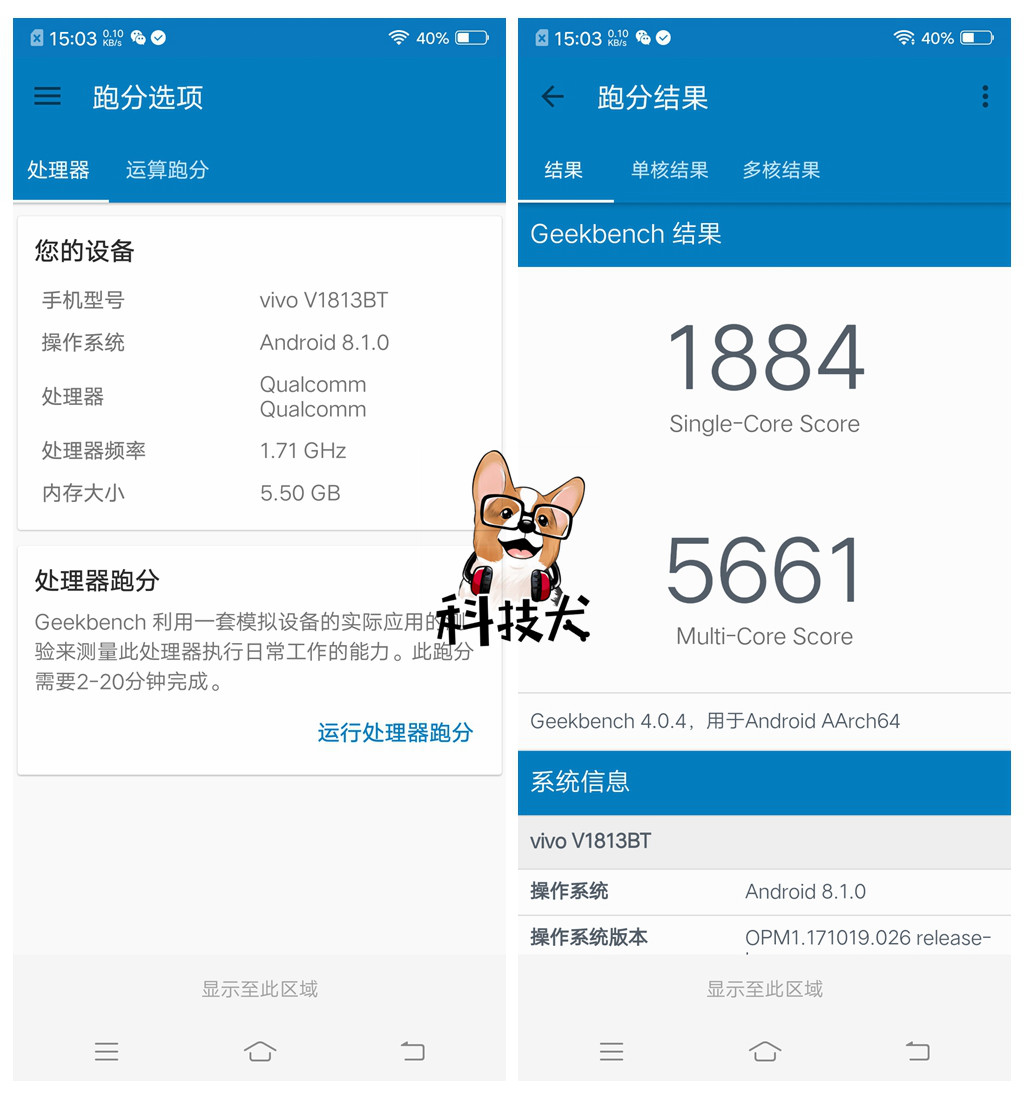Screen dimensions: 1024x1100
Task: Tap the back arrow on 跑分结果 screen
Action: click(552, 96)
